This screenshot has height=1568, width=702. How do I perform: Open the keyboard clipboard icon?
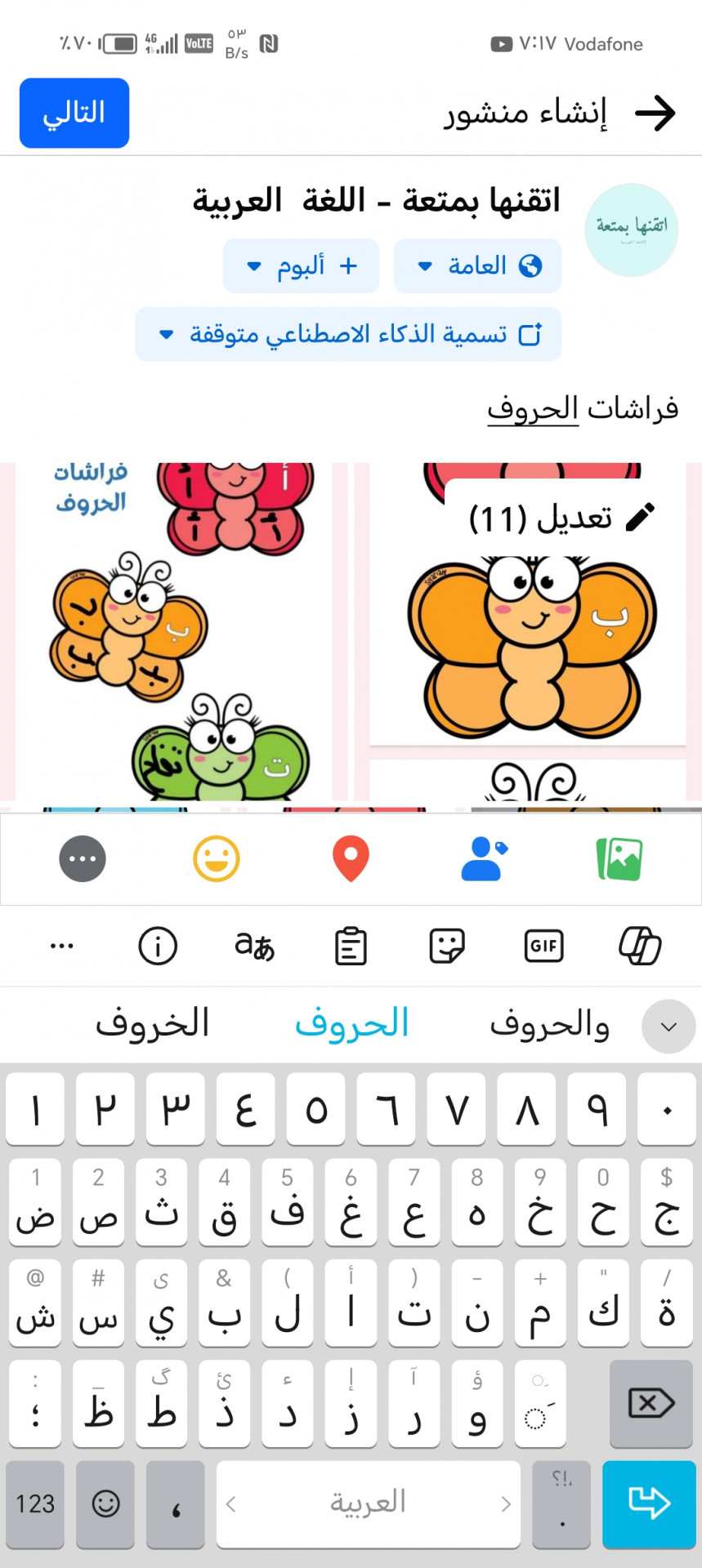click(x=351, y=947)
